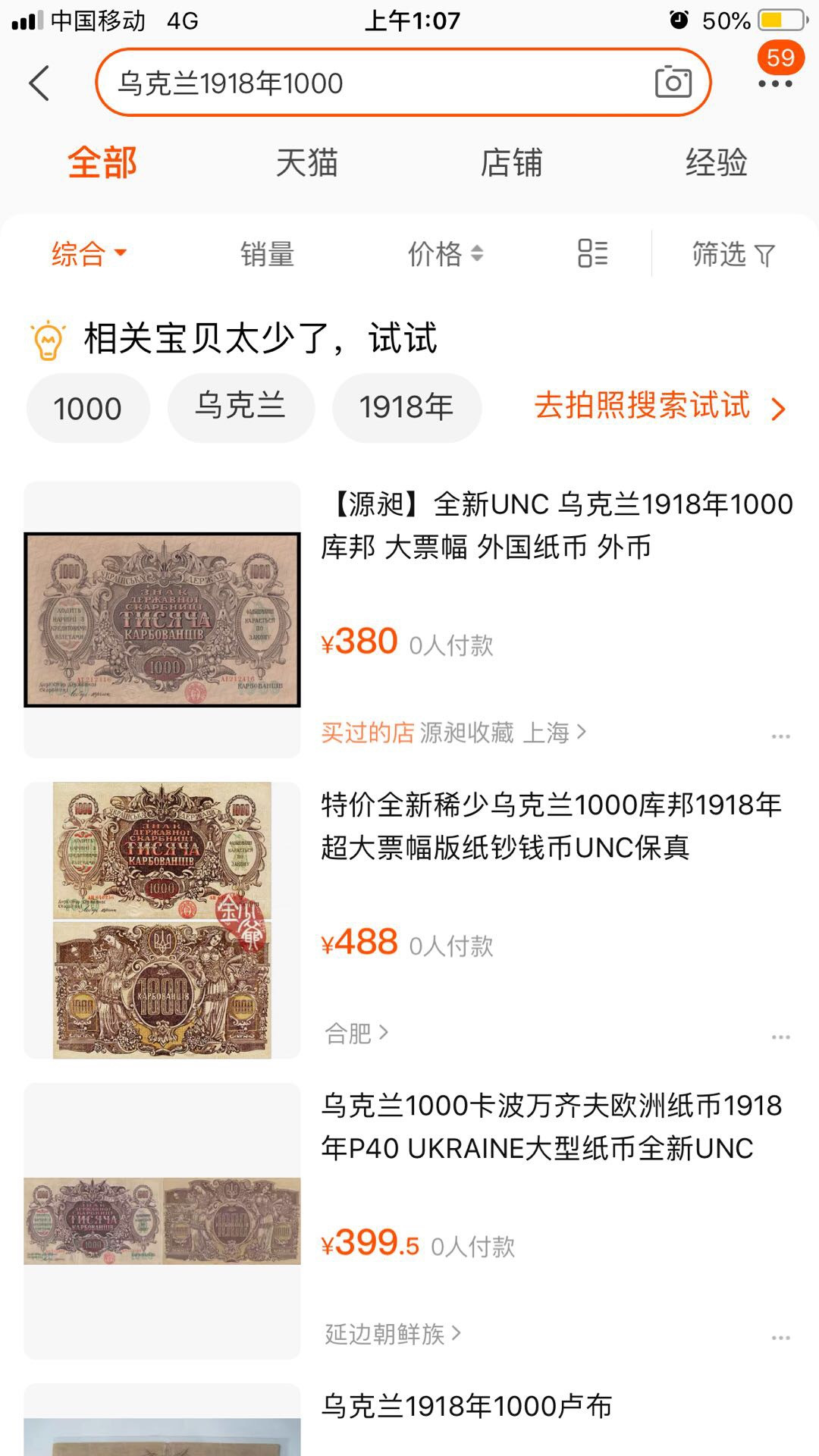Select the 1918年 keyword chip
The image size is (819, 1456).
coord(406,408)
